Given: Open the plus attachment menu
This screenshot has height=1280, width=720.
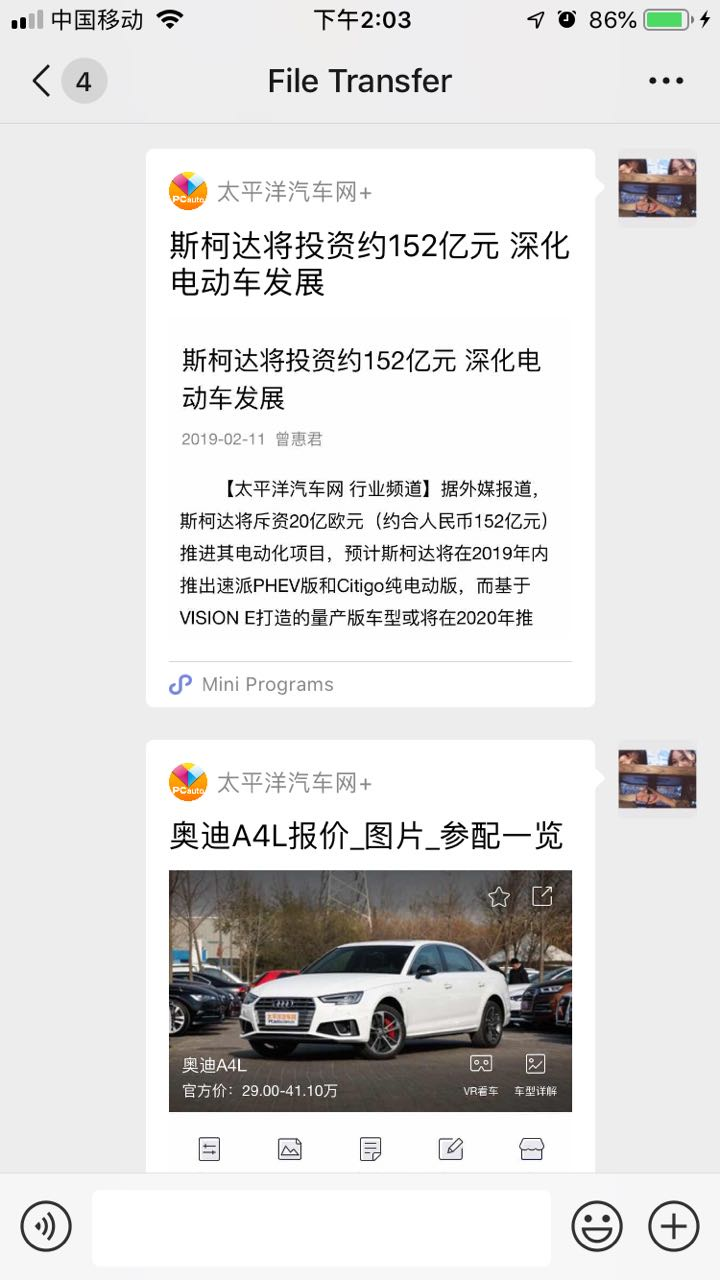Looking at the screenshot, I should [x=674, y=1226].
